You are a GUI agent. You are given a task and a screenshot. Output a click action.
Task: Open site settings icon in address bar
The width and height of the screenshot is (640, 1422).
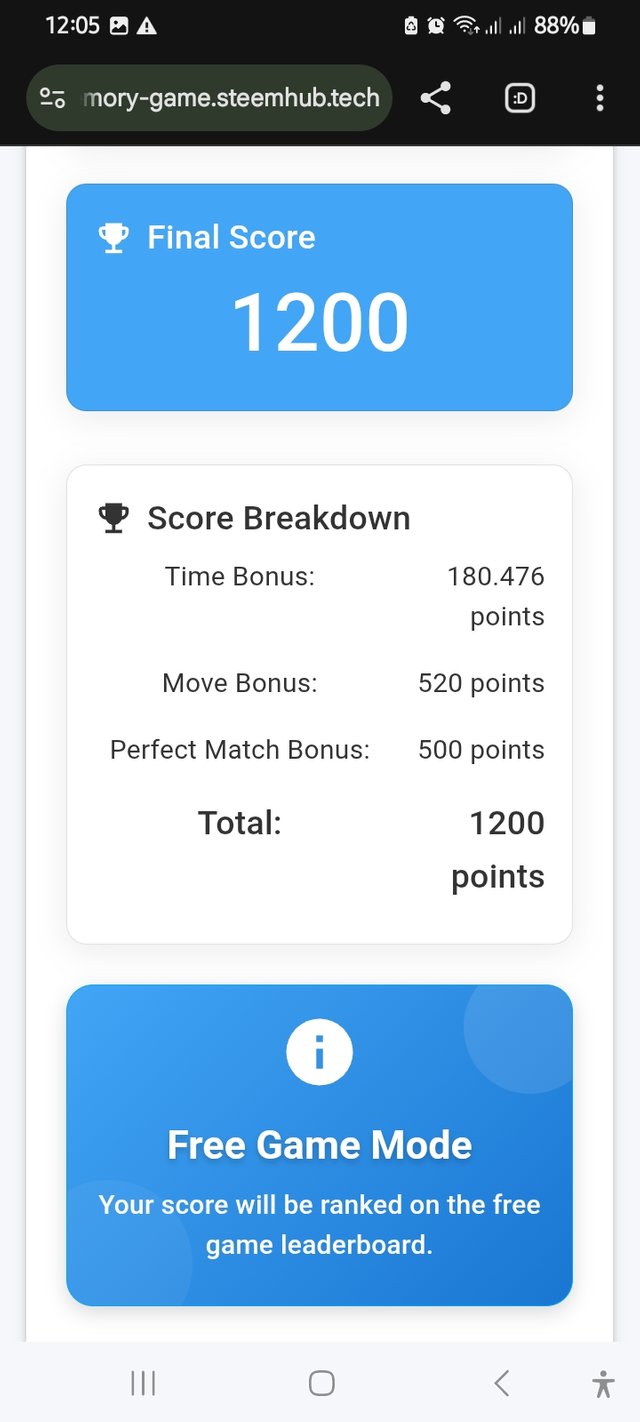click(52, 98)
